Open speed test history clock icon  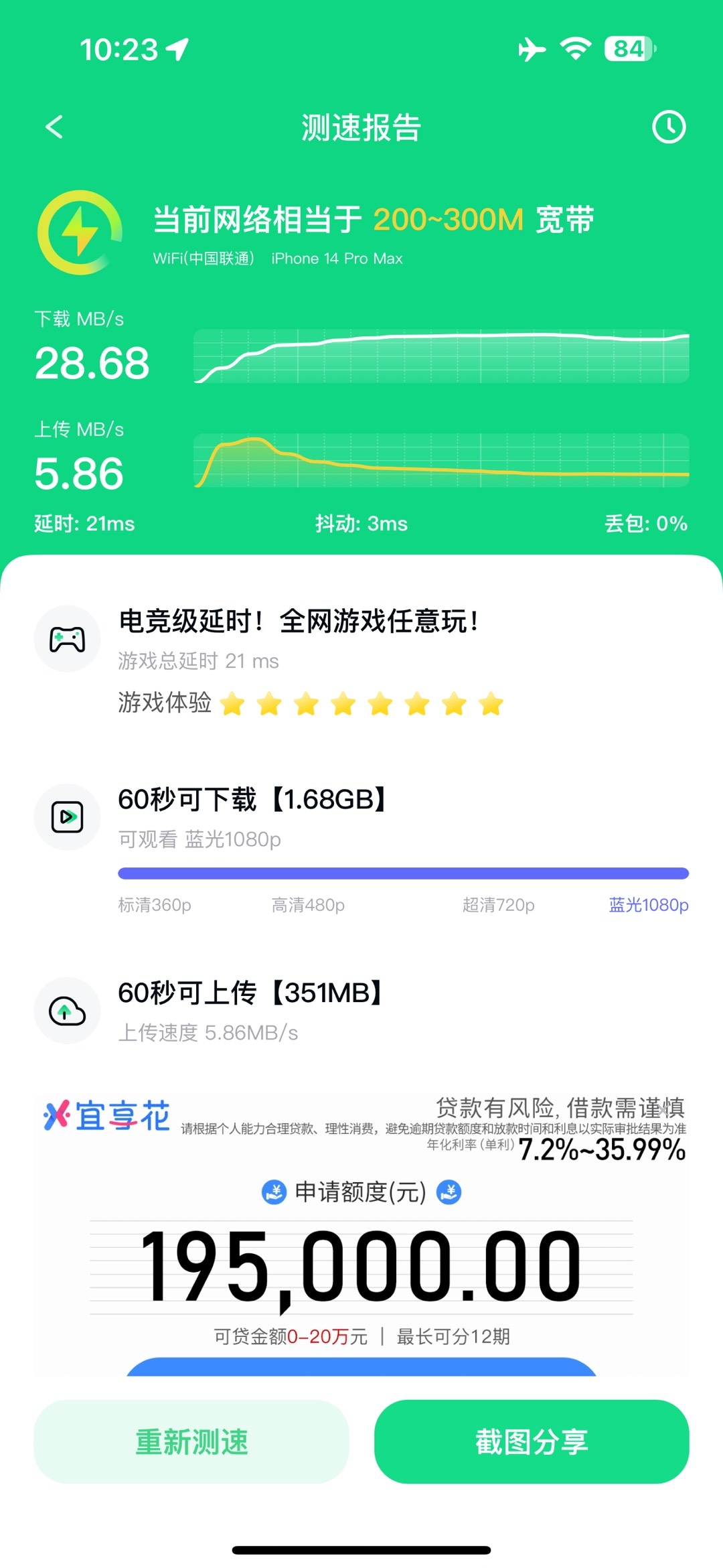coord(669,127)
